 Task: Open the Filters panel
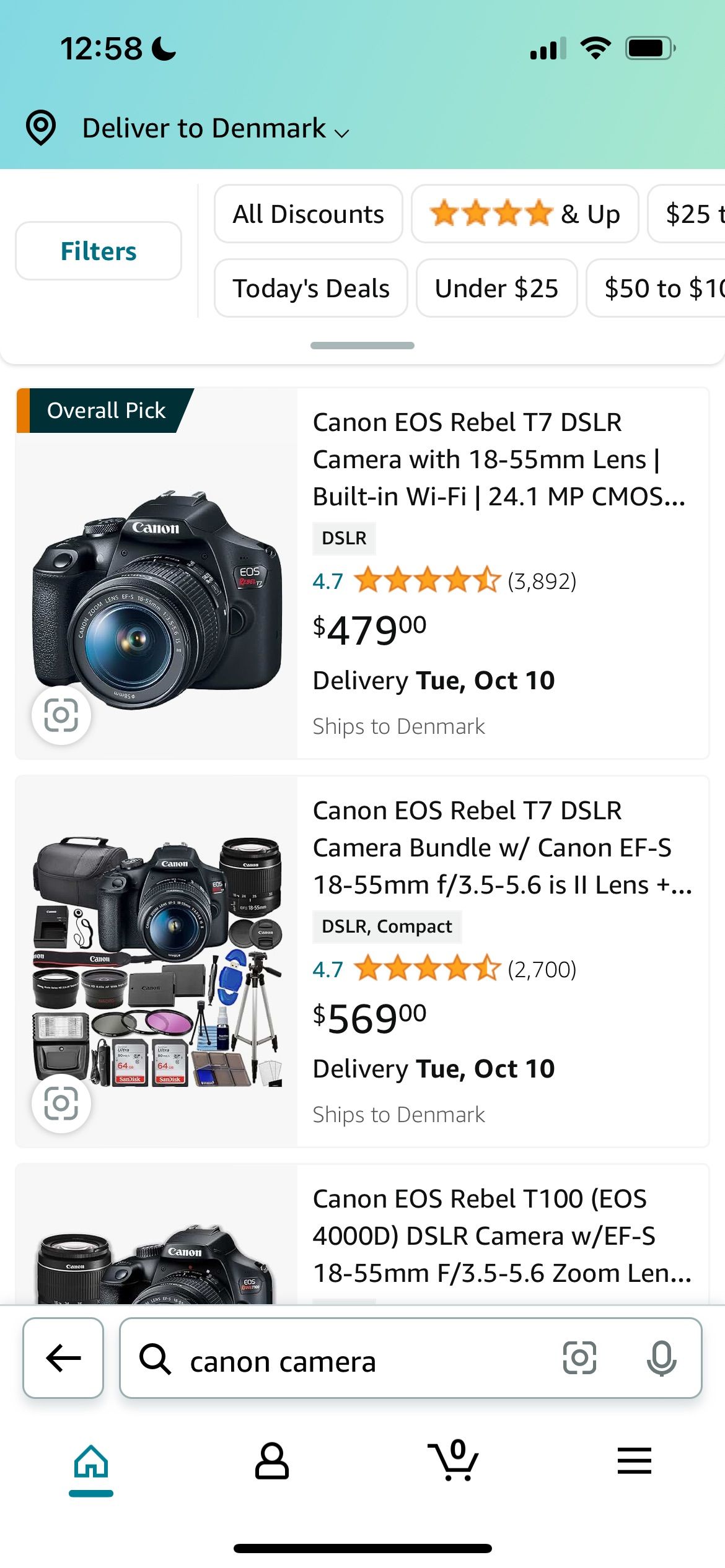98,250
